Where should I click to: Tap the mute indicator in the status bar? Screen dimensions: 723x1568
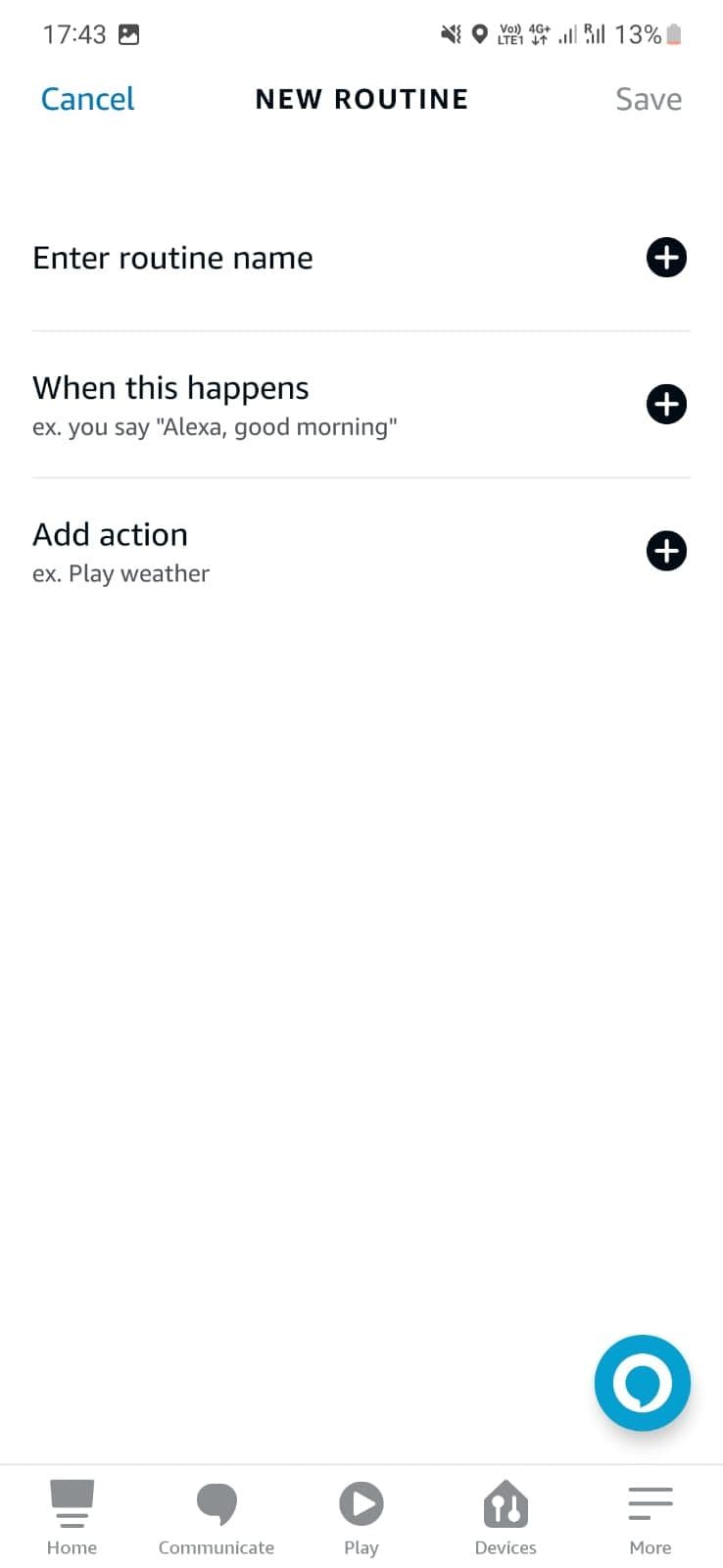click(450, 33)
